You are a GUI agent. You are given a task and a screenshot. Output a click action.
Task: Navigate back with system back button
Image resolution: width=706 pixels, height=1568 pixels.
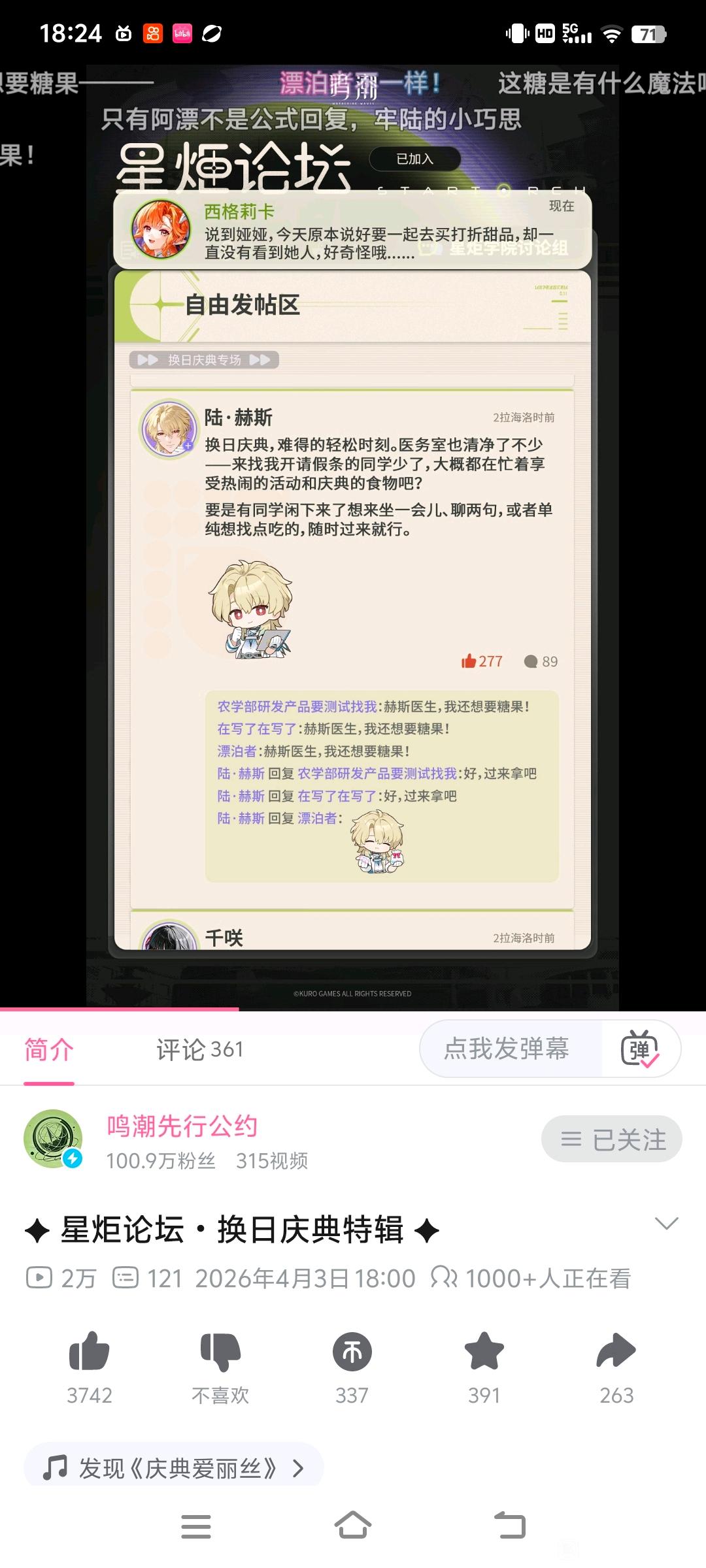click(x=510, y=1526)
